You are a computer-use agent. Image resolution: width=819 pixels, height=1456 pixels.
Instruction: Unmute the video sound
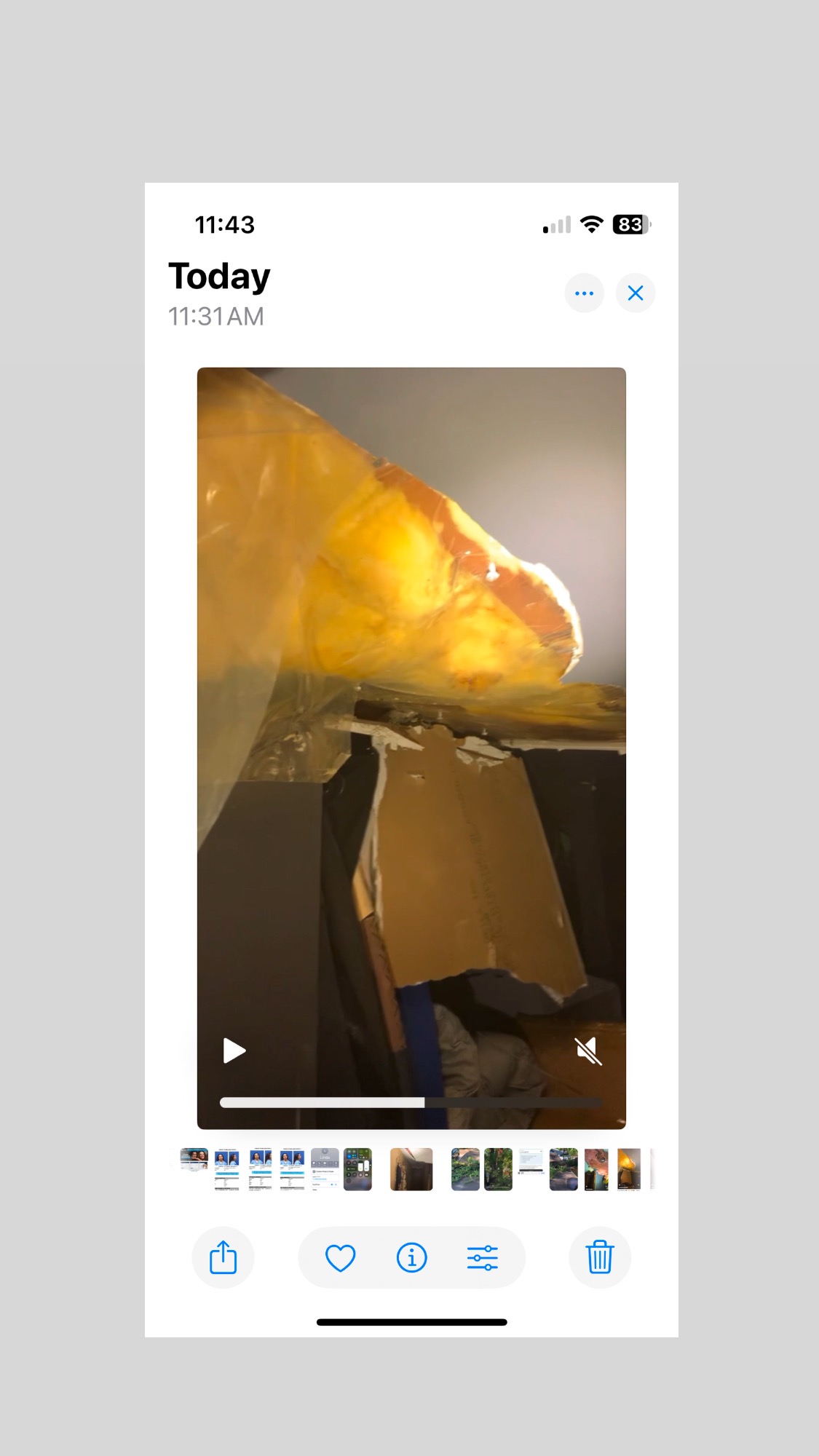click(588, 1051)
